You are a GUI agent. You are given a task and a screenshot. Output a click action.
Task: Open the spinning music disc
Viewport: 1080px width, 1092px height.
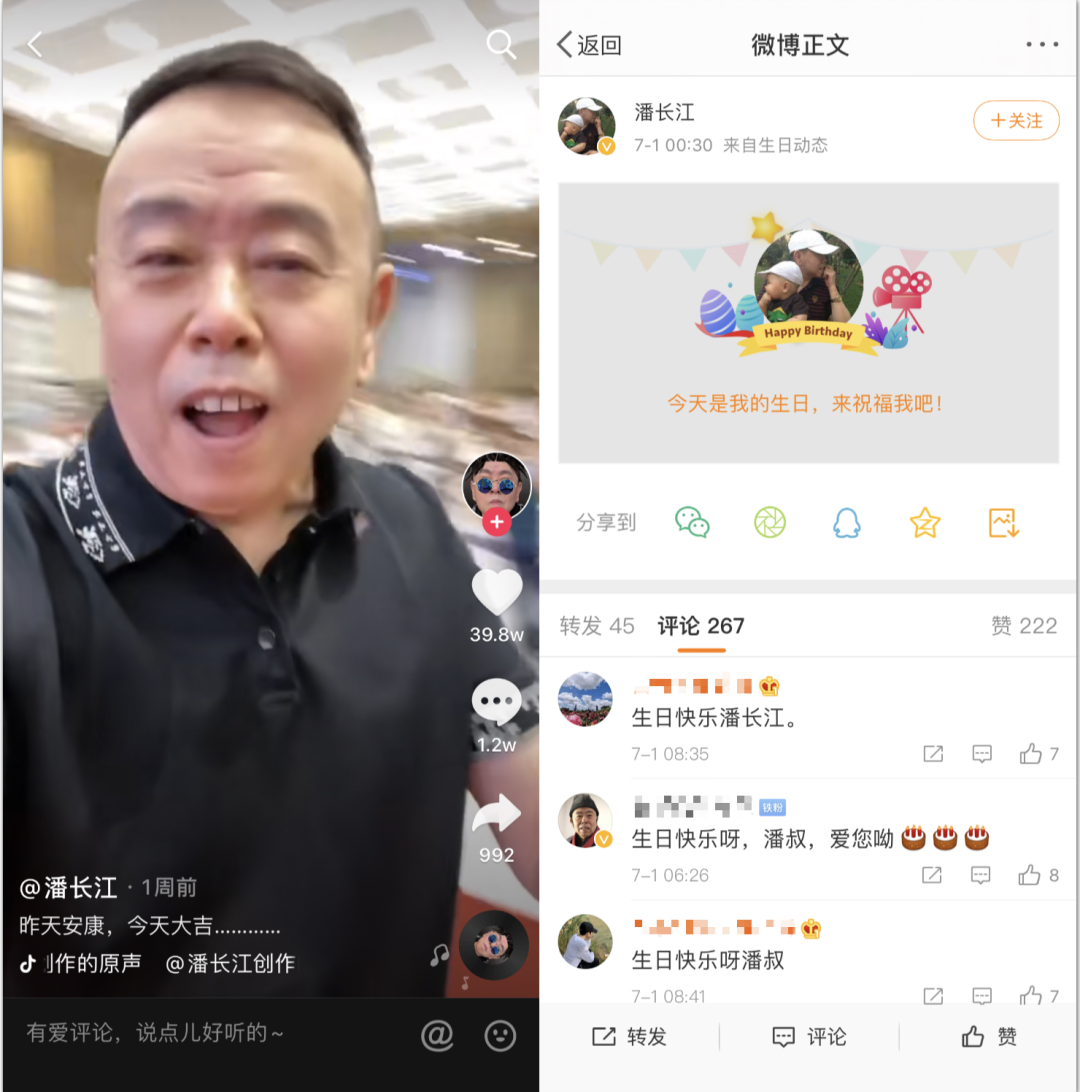[x=494, y=945]
